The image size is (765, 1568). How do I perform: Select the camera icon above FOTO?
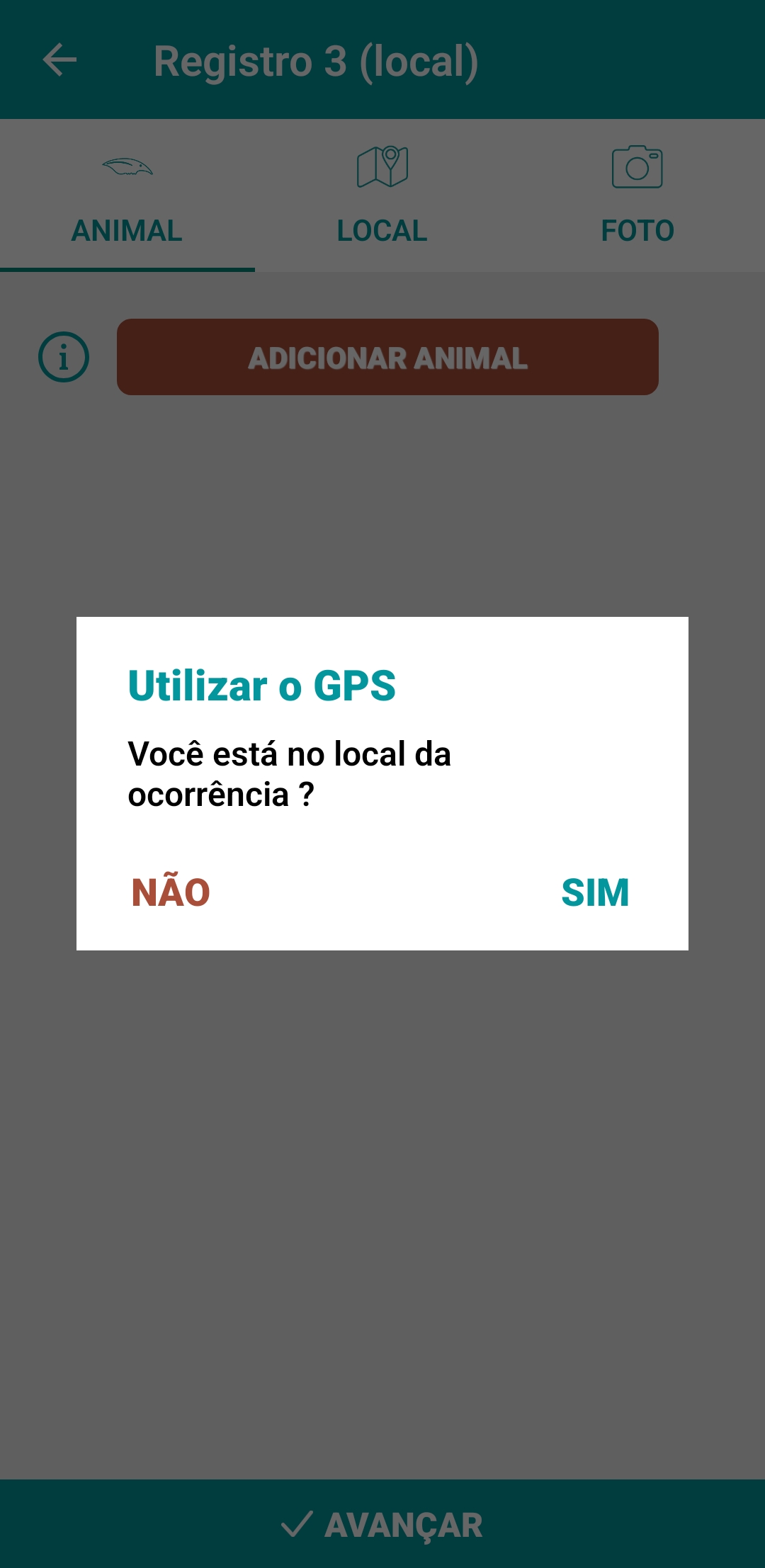click(x=637, y=166)
